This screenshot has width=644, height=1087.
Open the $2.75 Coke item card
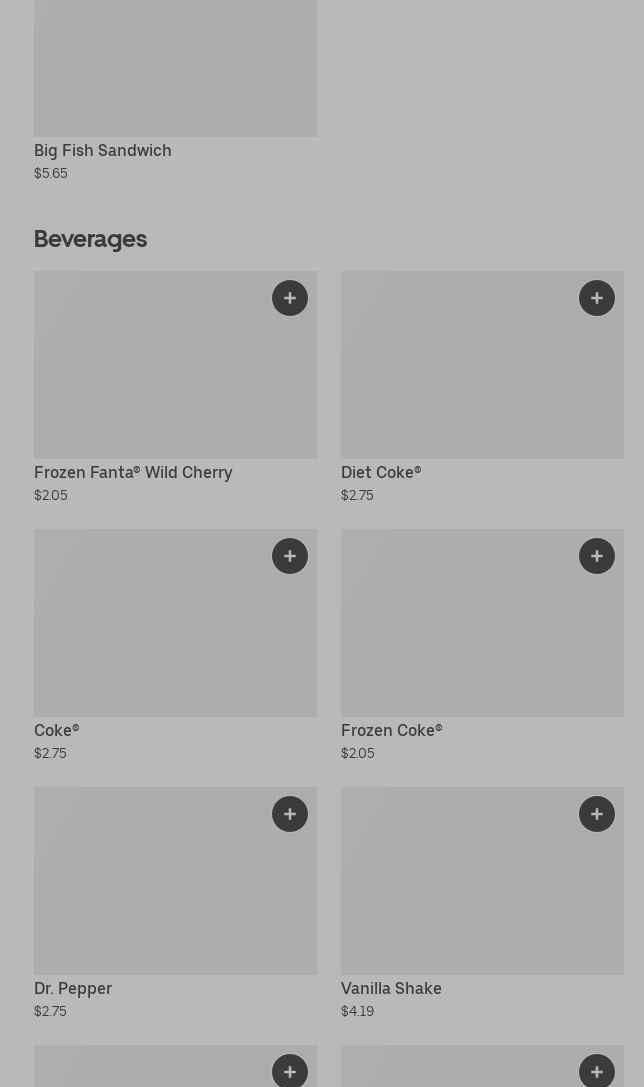click(175, 645)
